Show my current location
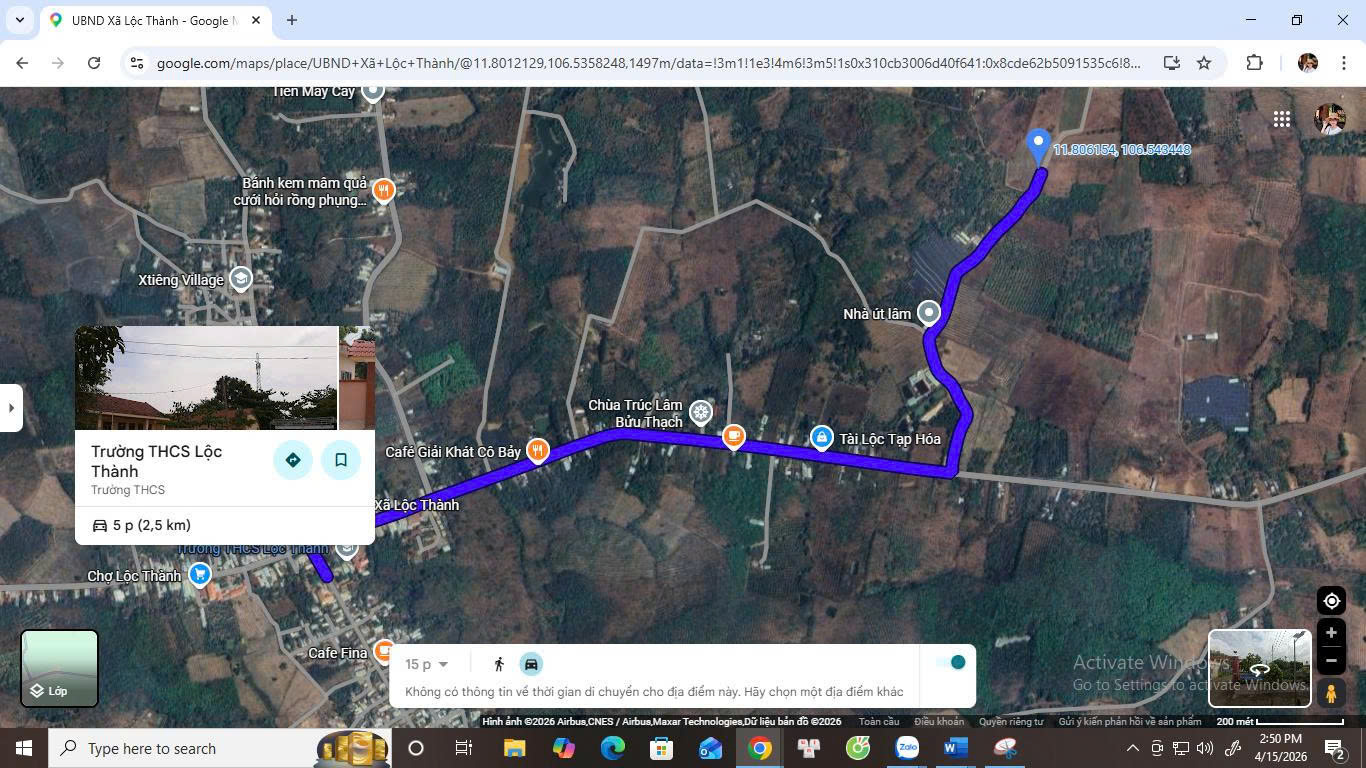The image size is (1366, 768). [x=1331, y=601]
